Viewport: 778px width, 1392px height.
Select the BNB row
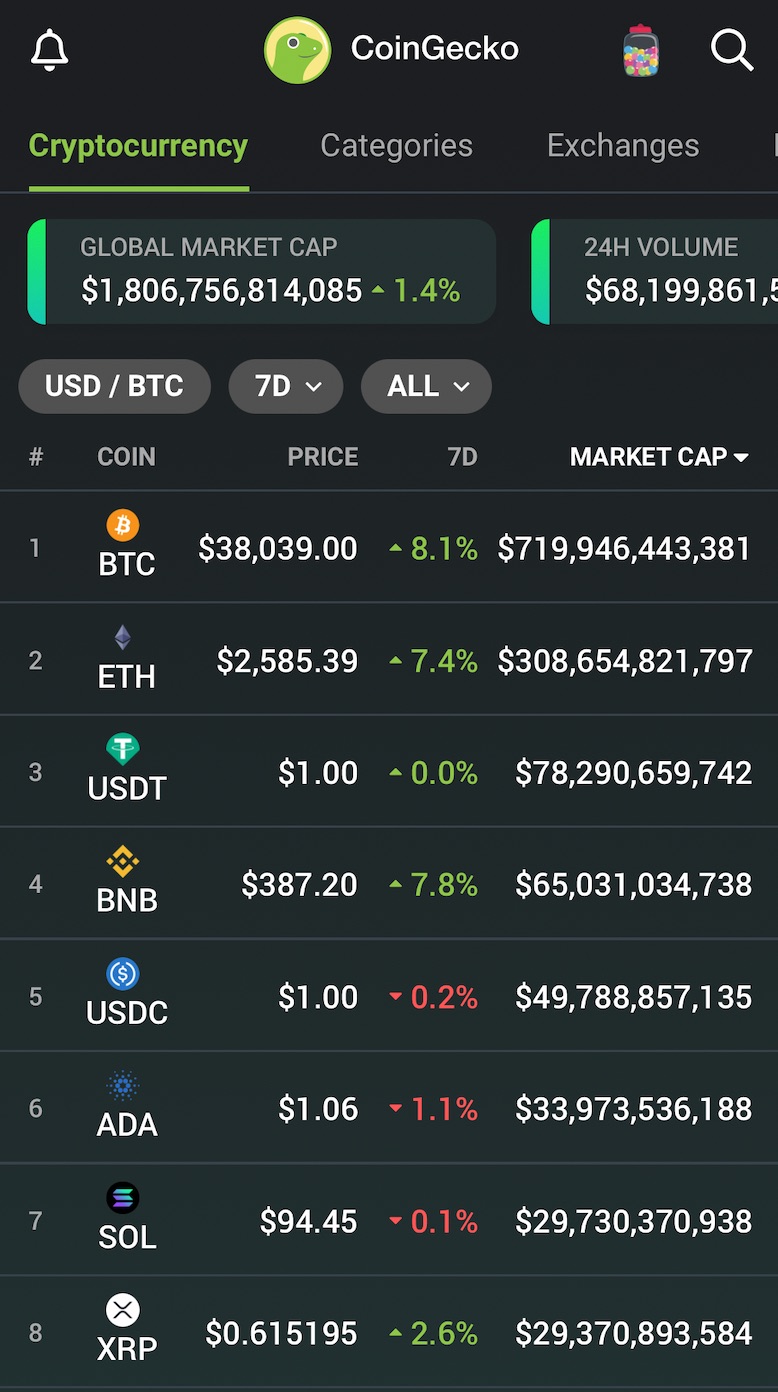(389, 883)
